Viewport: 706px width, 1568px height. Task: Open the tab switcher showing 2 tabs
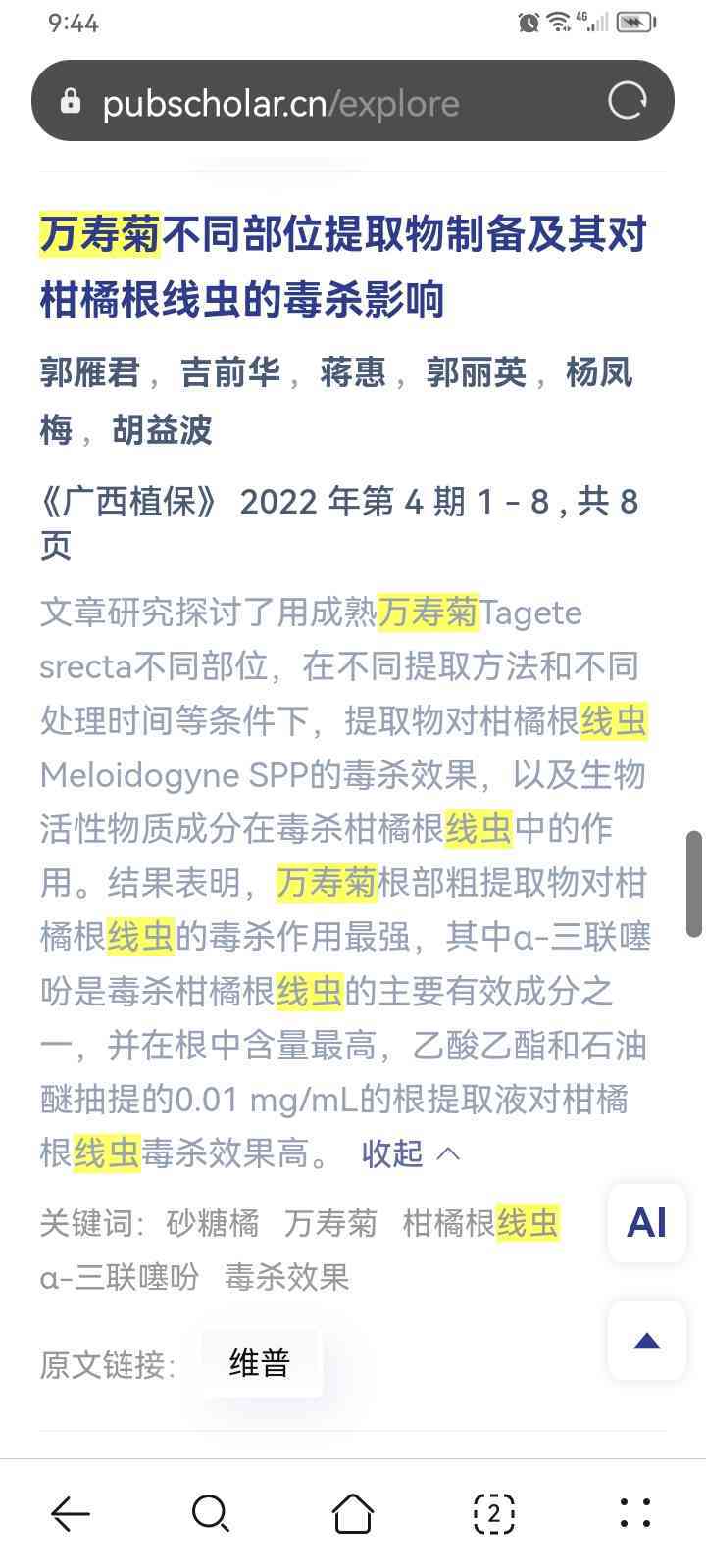coord(494,1514)
